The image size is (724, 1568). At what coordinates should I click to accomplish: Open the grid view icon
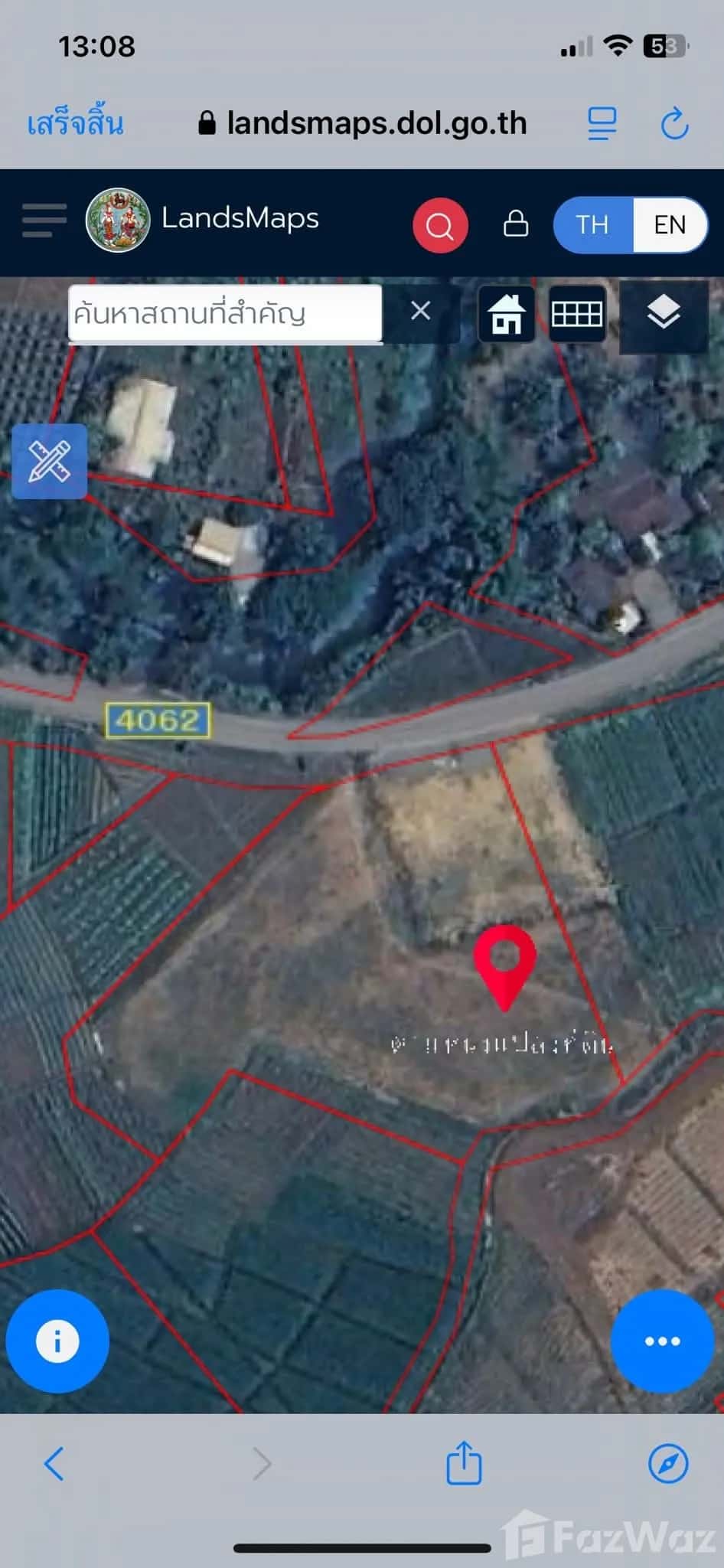click(576, 313)
